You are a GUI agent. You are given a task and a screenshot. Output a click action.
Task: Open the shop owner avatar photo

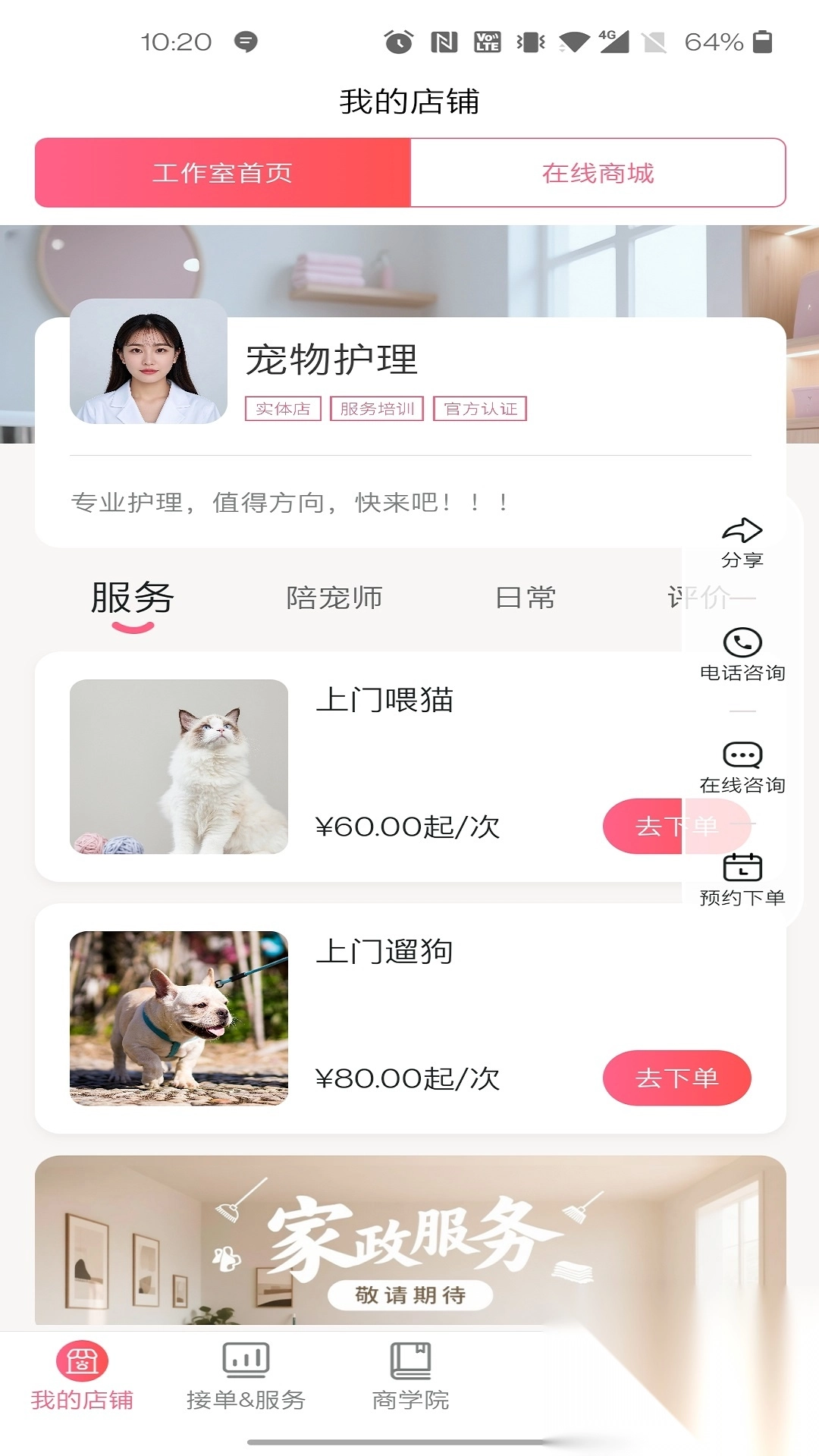pyautogui.click(x=149, y=363)
